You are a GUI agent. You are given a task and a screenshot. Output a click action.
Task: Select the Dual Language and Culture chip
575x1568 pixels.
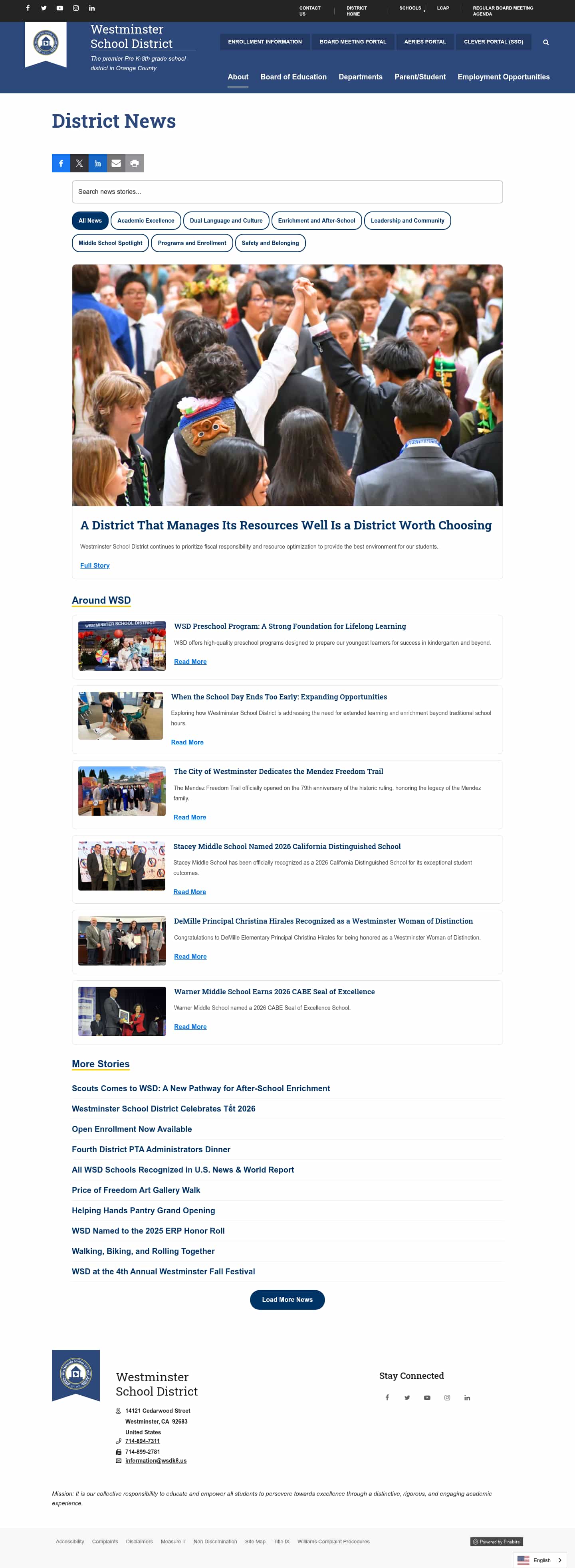226,220
